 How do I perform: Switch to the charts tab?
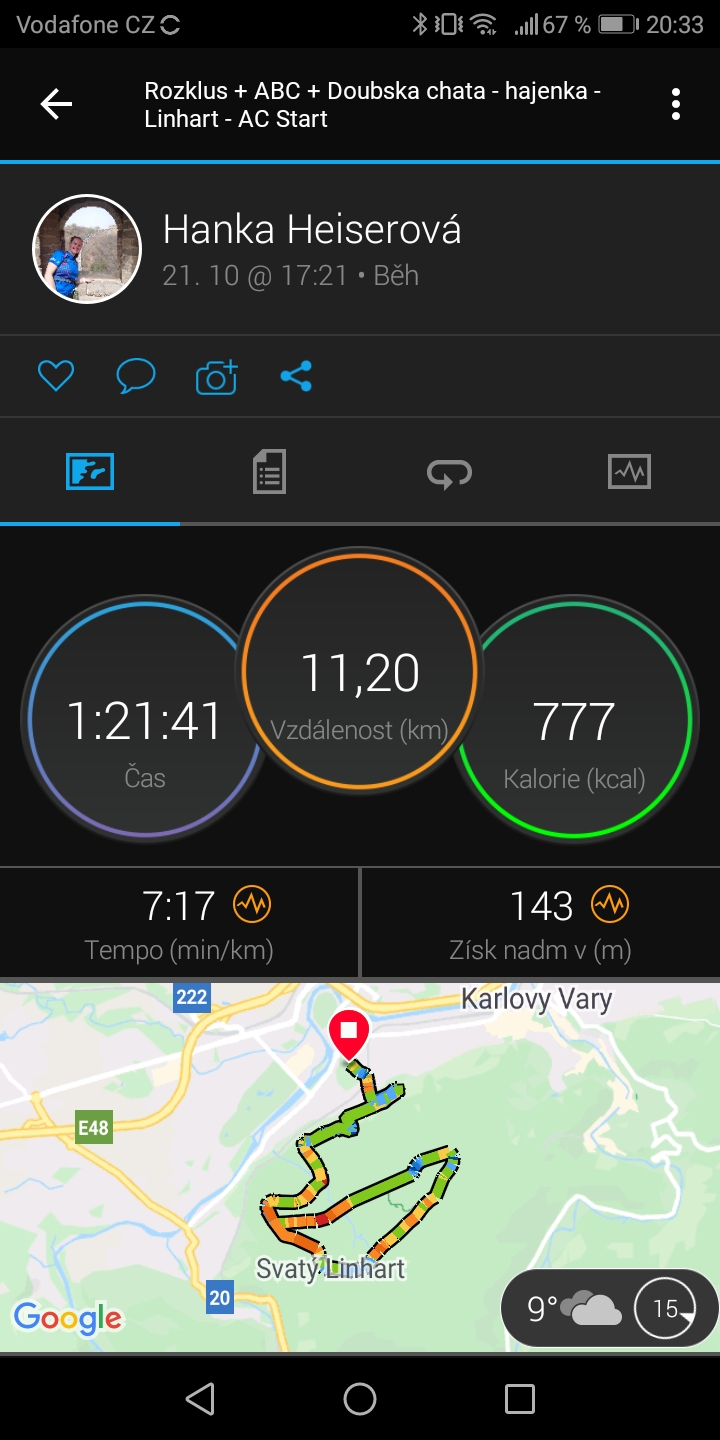point(629,471)
